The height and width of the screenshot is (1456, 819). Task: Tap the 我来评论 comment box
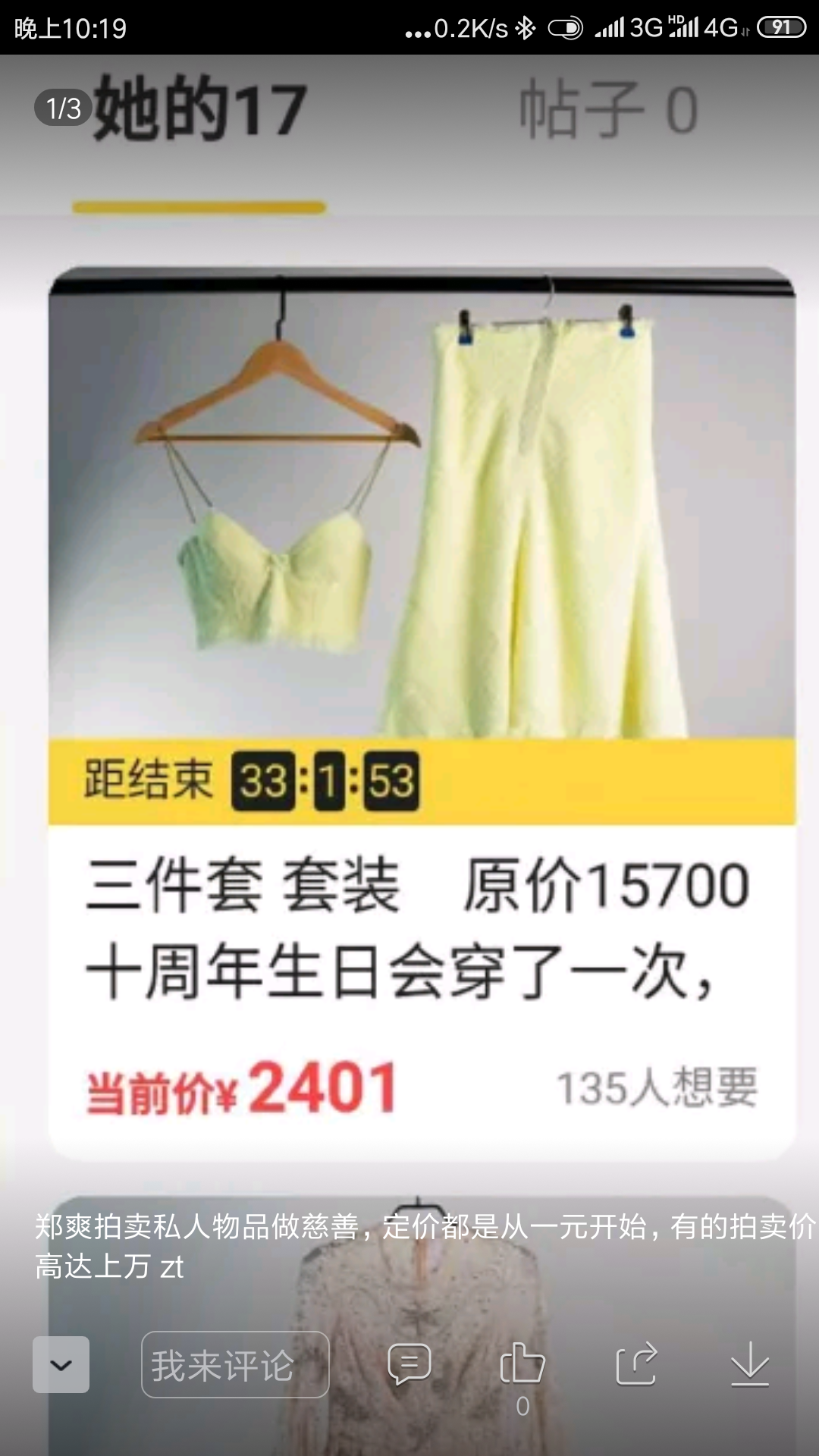tap(235, 1365)
